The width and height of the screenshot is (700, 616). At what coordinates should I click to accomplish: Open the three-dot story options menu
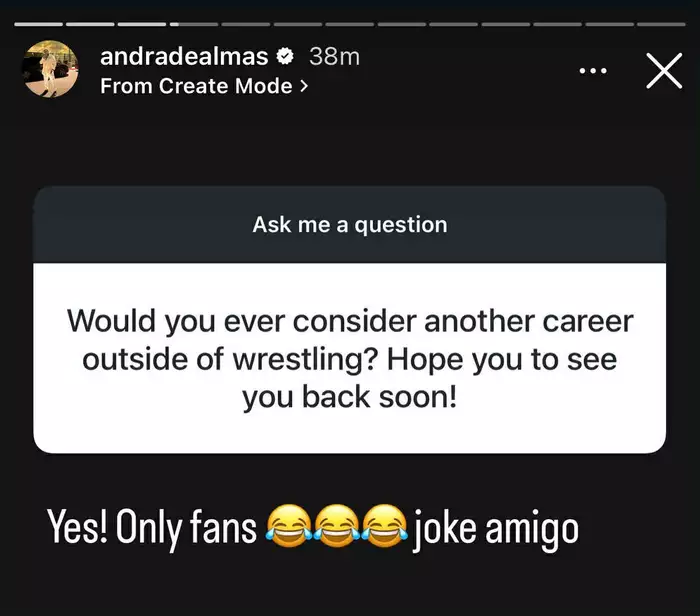point(593,72)
